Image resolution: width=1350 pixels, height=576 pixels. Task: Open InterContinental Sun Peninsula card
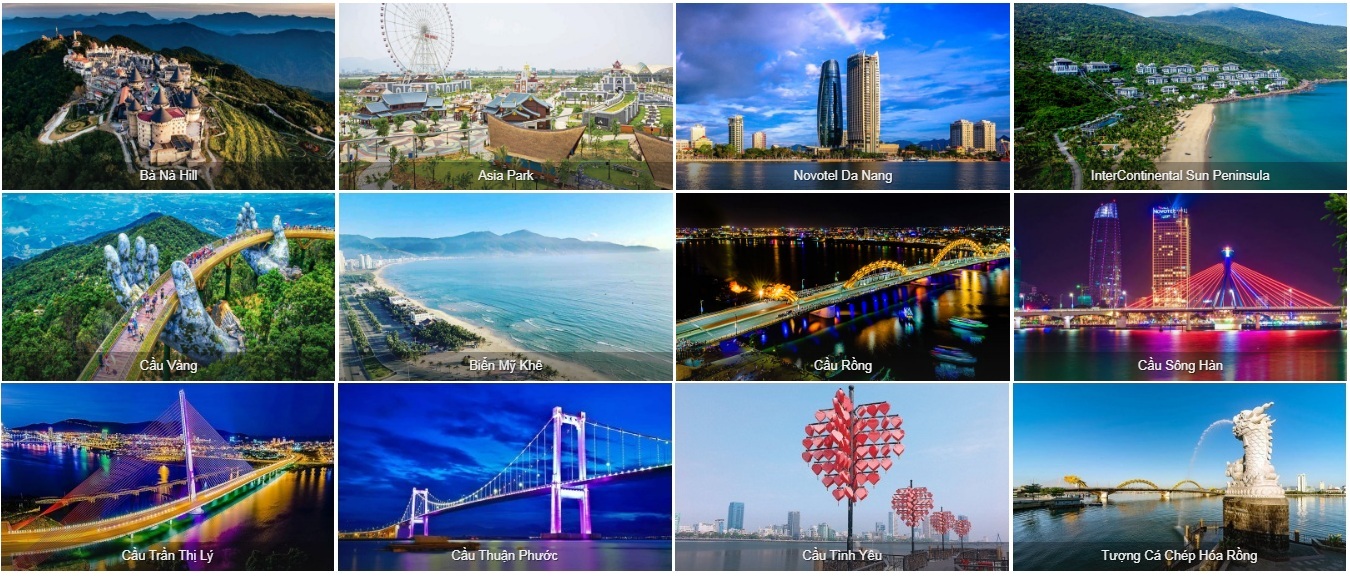[x=1180, y=97]
